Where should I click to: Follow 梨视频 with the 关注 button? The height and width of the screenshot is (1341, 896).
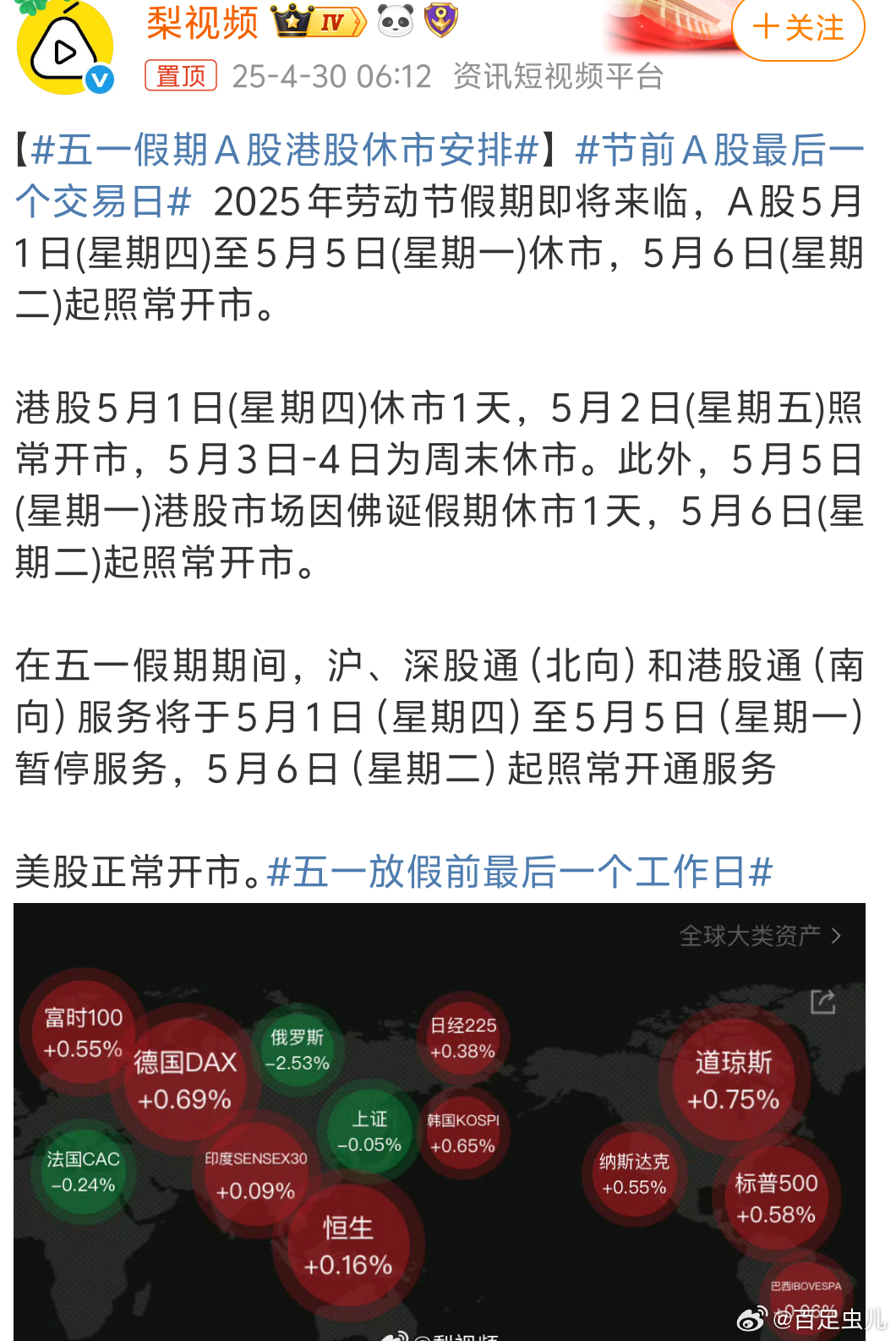(798, 29)
